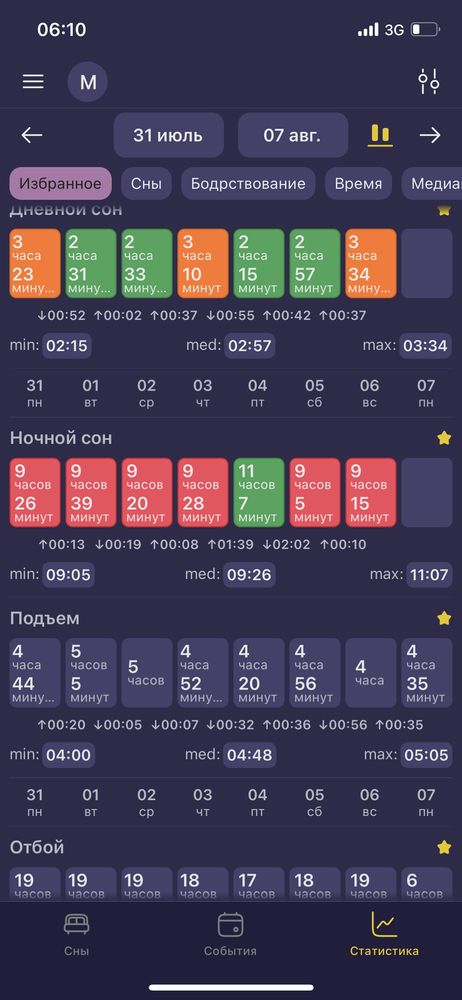Open the filter settings sliders icon
The width and height of the screenshot is (462, 1000).
click(x=429, y=82)
